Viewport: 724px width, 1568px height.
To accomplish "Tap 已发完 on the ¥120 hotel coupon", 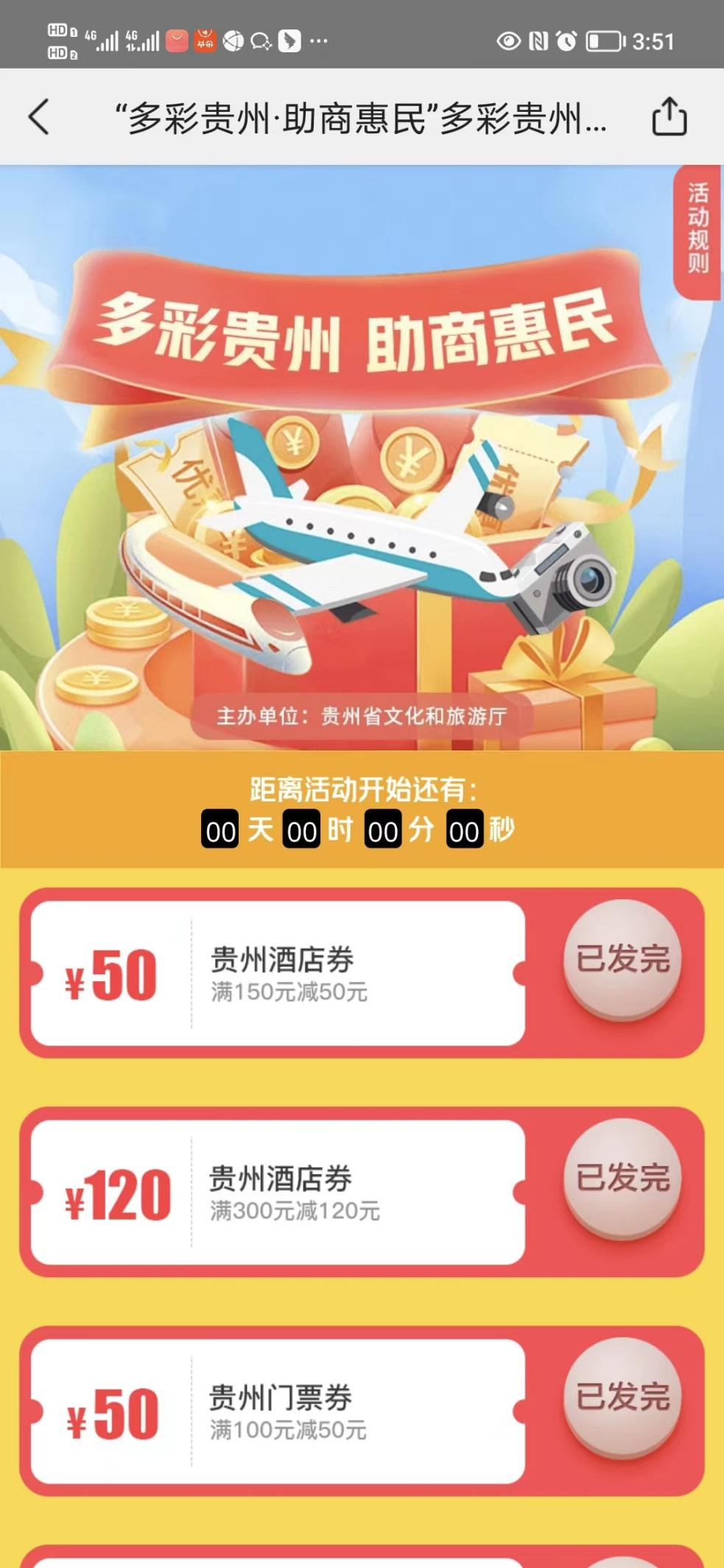I will tap(622, 1178).
